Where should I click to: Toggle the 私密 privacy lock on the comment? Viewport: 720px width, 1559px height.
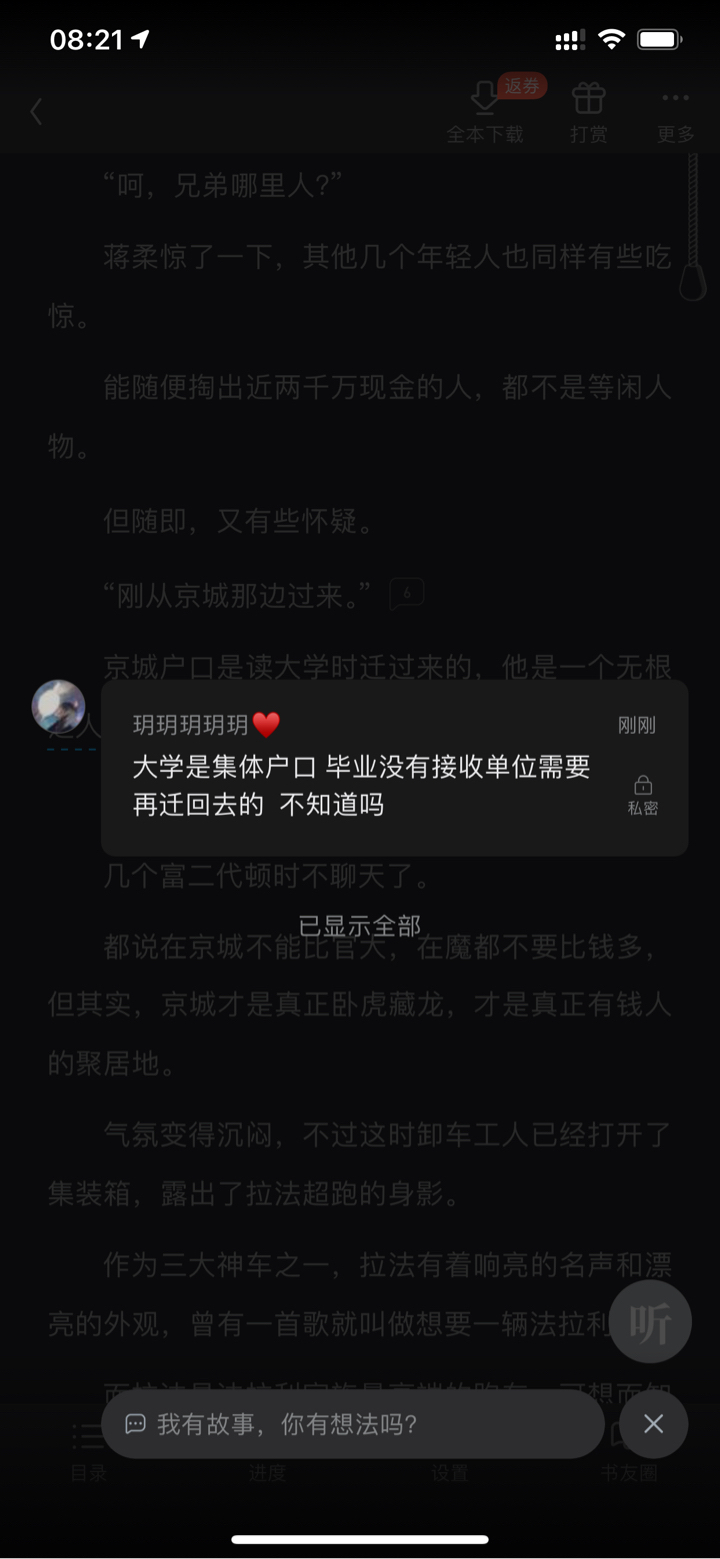click(x=643, y=794)
